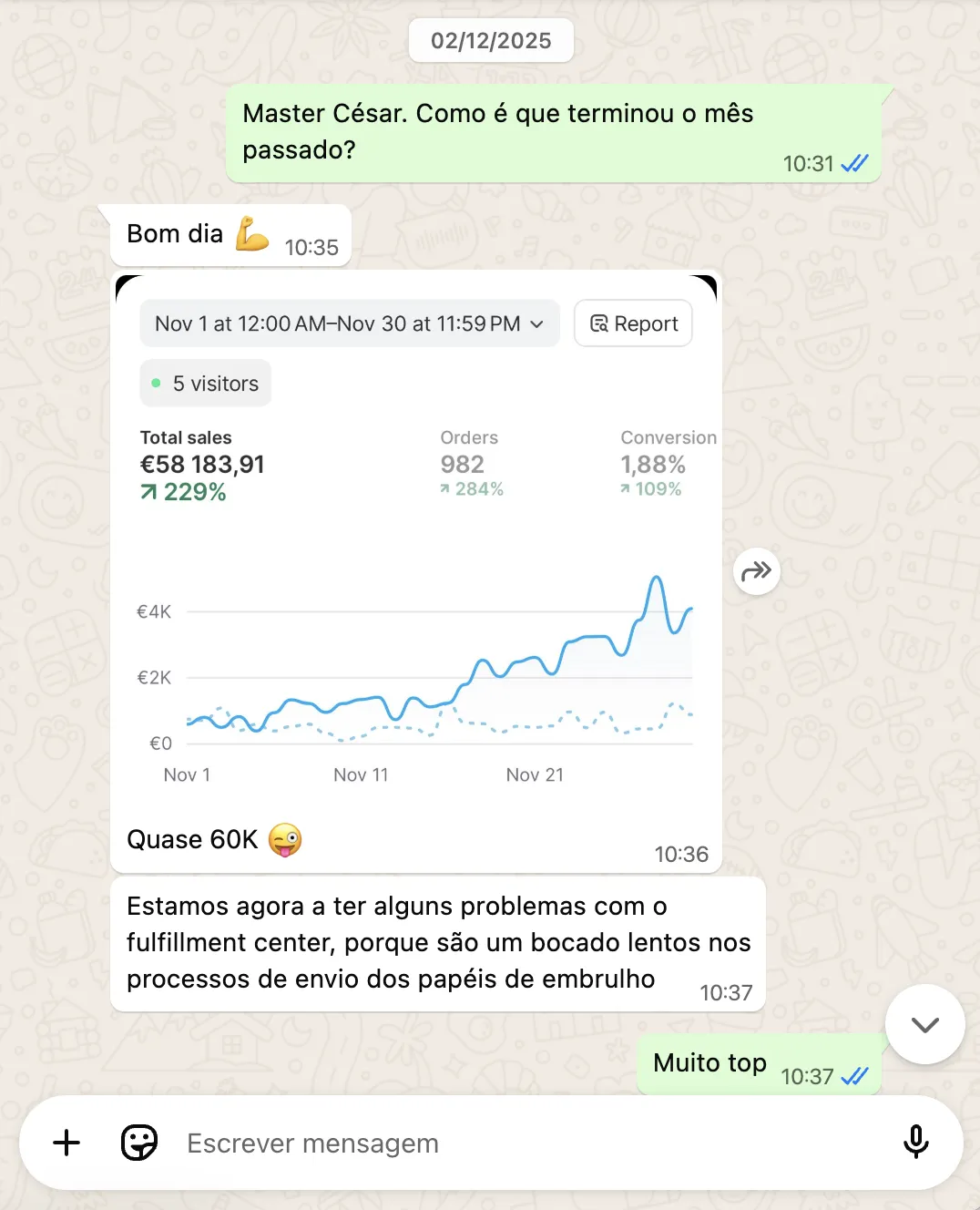Open the sticker and emoji picker
The image size is (980, 1210).
tap(139, 1143)
